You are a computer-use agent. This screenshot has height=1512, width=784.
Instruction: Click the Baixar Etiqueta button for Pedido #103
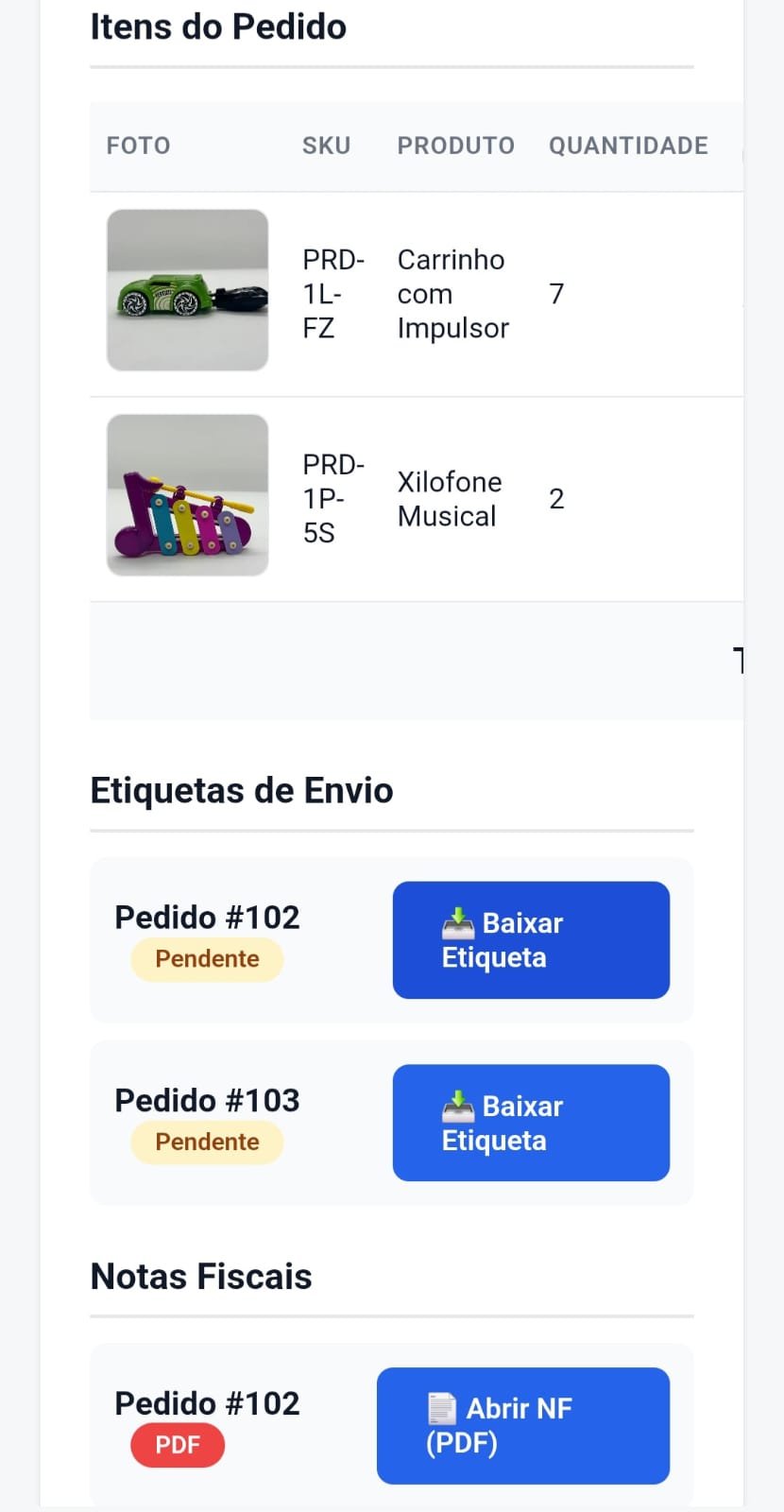(x=530, y=1123)
